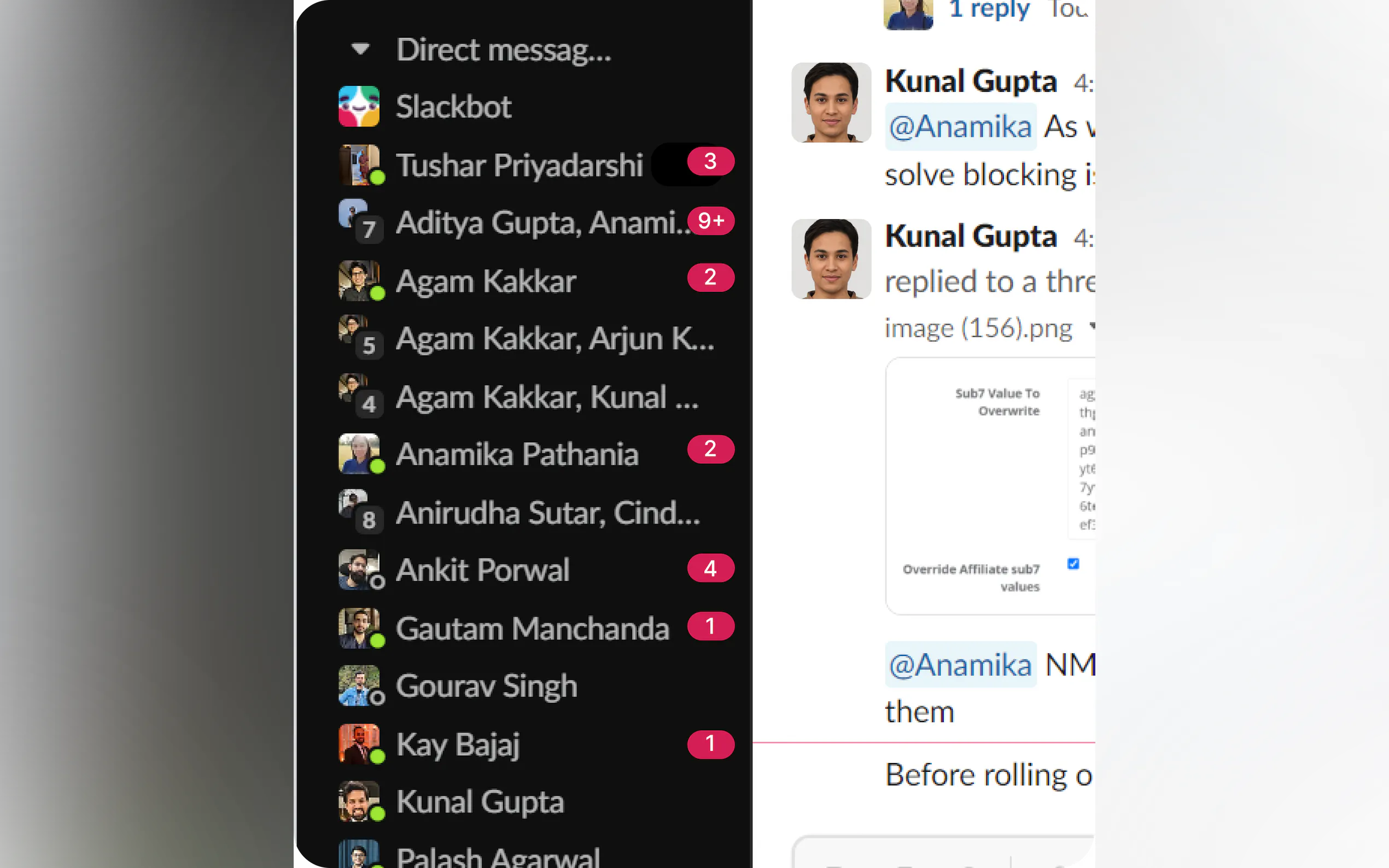Open chat with Gourav Singh
The width and height of the screenshot is (1389, 868).
click(x=486, y=686)
